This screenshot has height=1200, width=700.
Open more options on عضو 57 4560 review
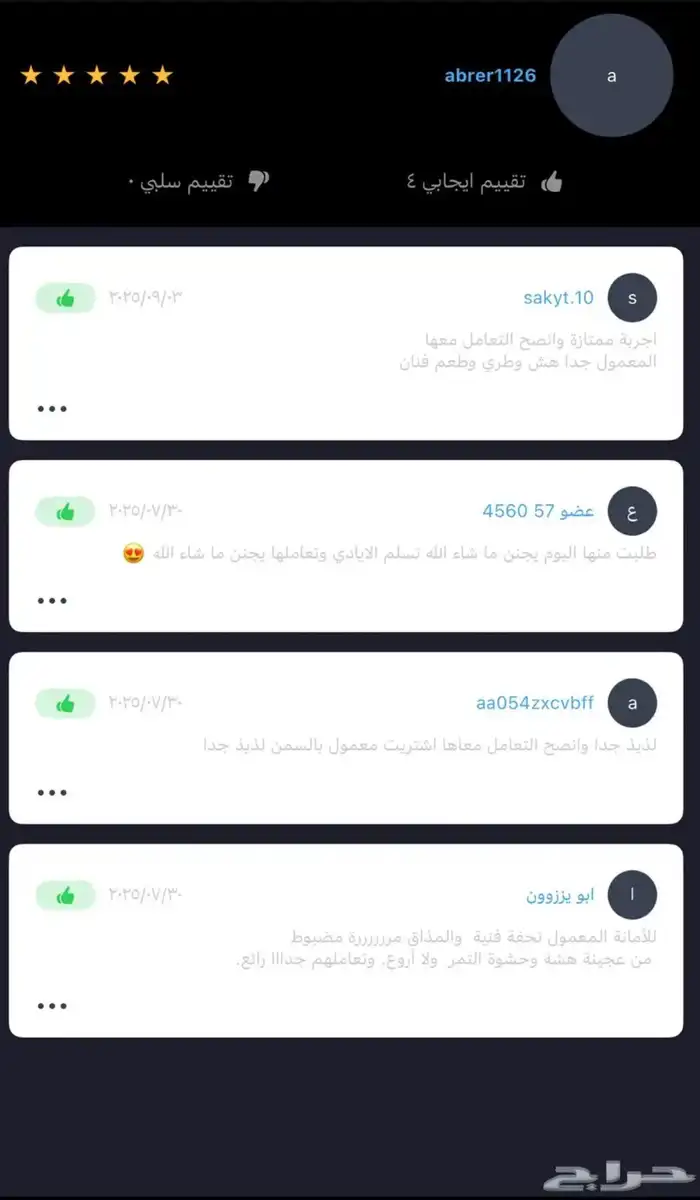tap(52, 600)
